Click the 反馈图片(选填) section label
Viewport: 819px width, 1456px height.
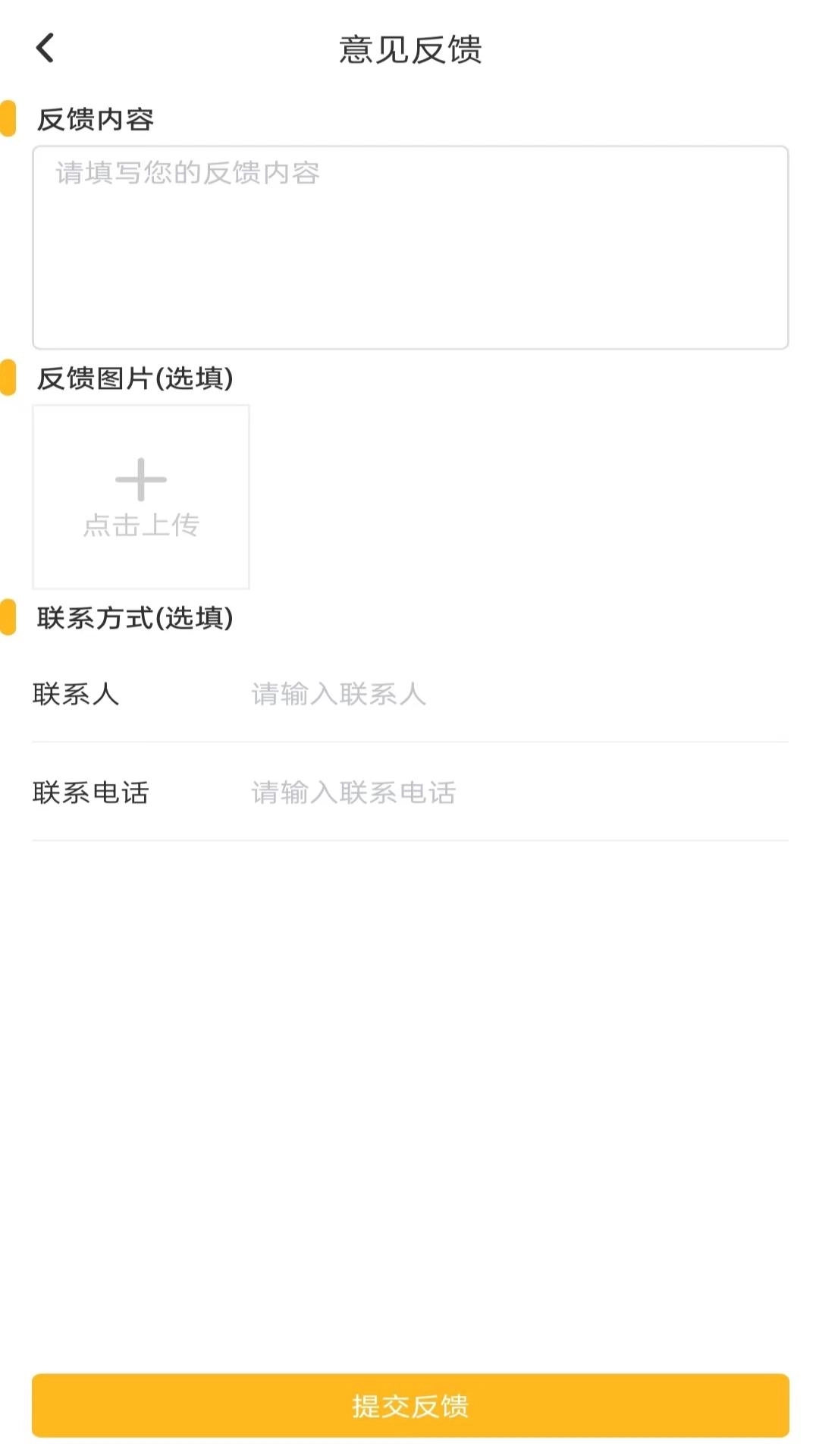coord(135,377)
